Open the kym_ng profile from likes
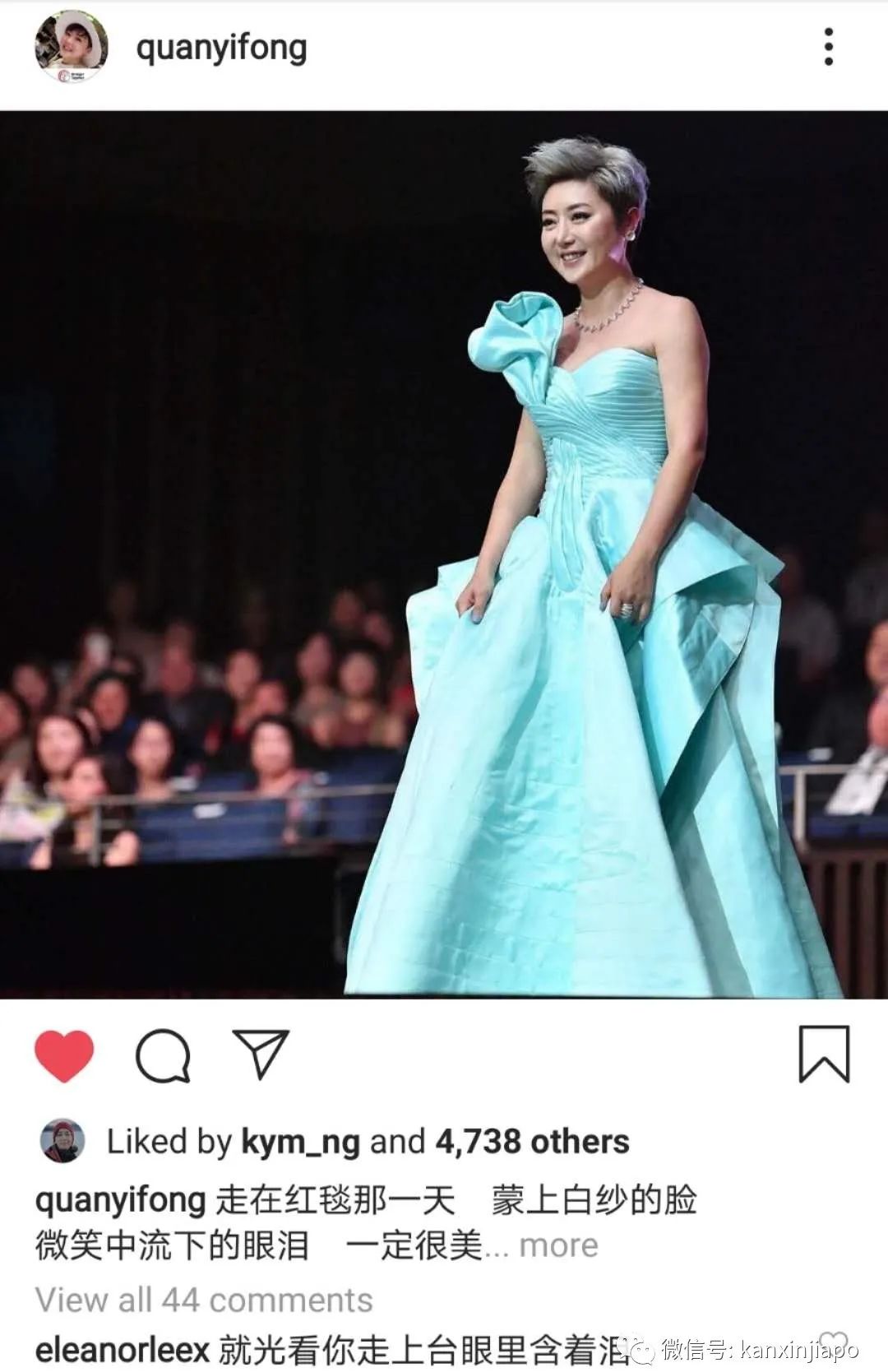The image size is (888, 1372). point(300,1142)
